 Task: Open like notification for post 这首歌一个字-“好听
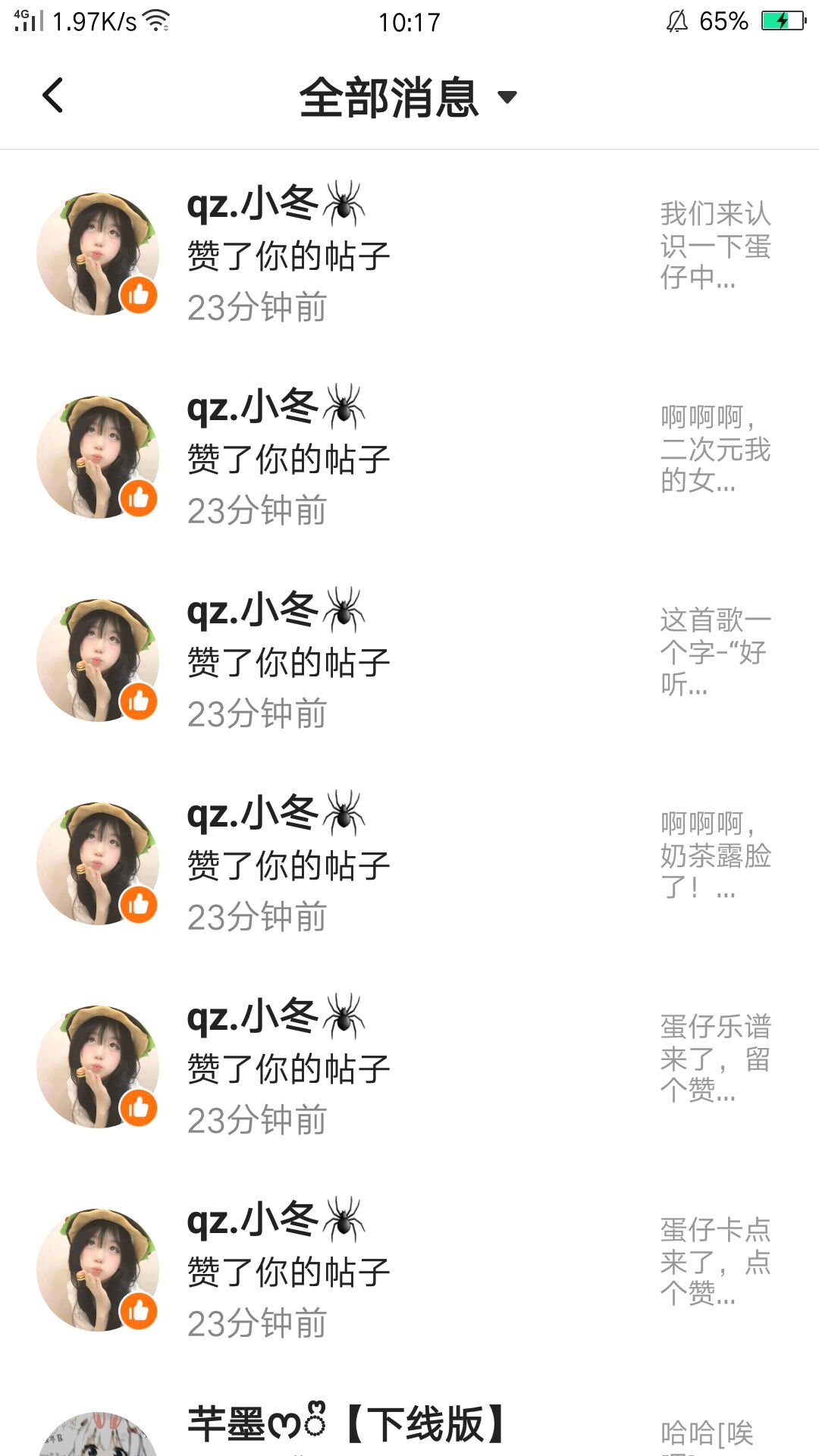tap(409, 661)
